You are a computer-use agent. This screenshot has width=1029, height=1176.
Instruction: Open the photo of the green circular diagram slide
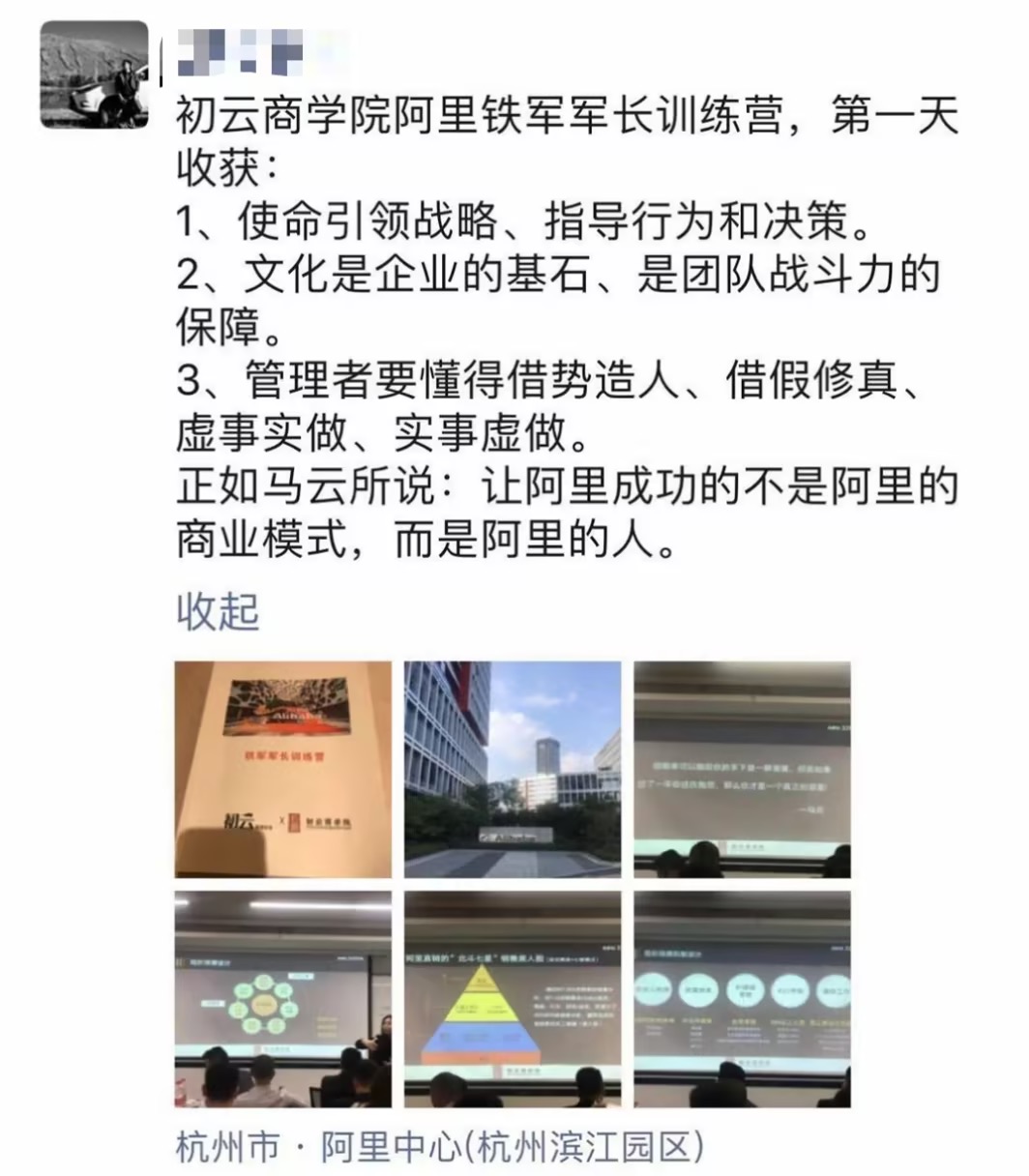point(282,999)
